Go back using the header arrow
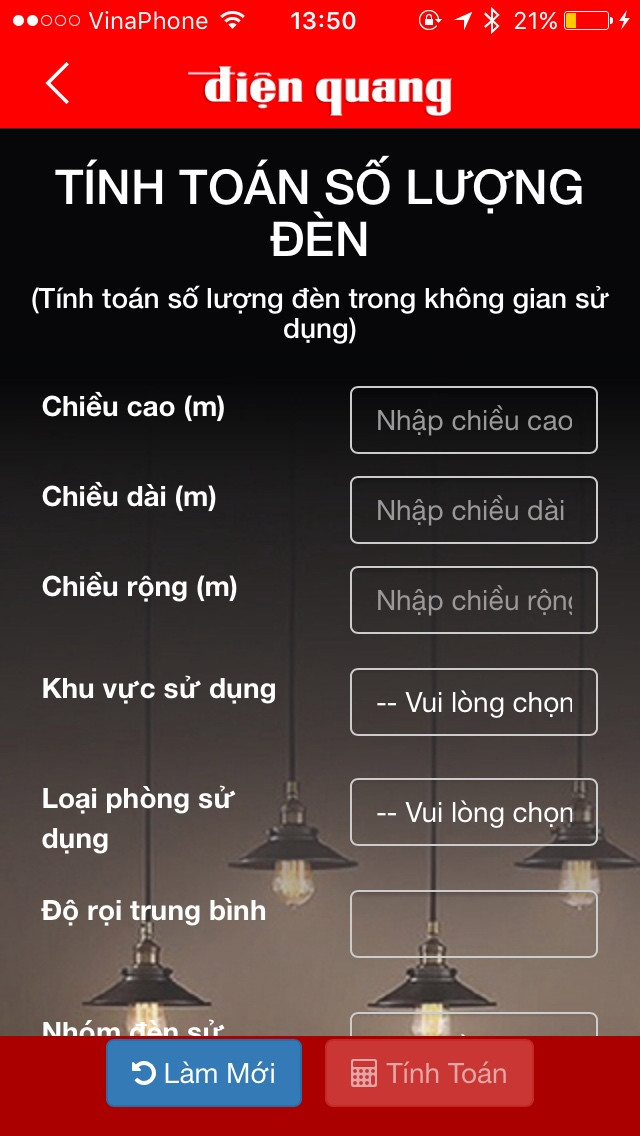This screenshot has width=640, height=1136. coord(58,83)
